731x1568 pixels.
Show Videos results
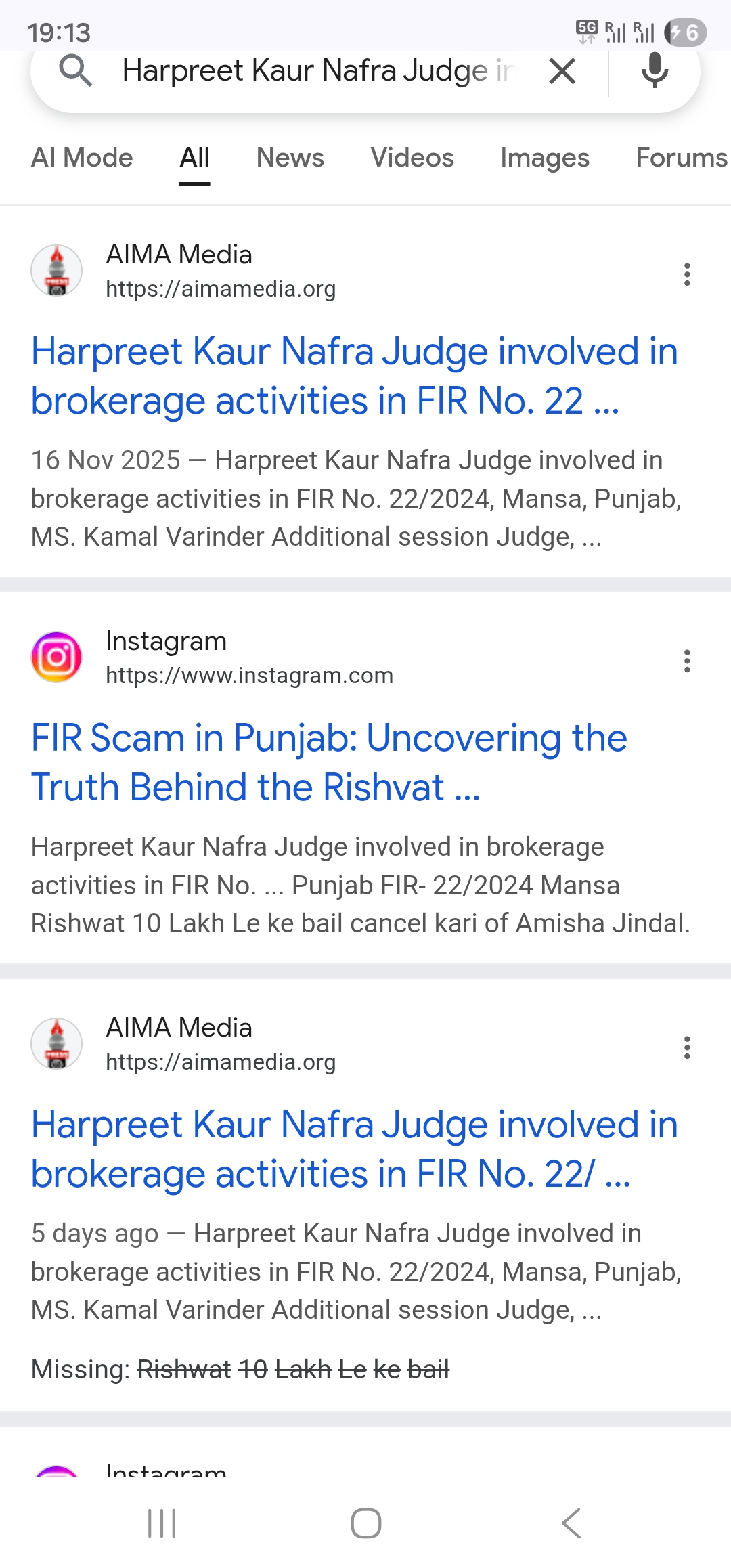[412, 158]
